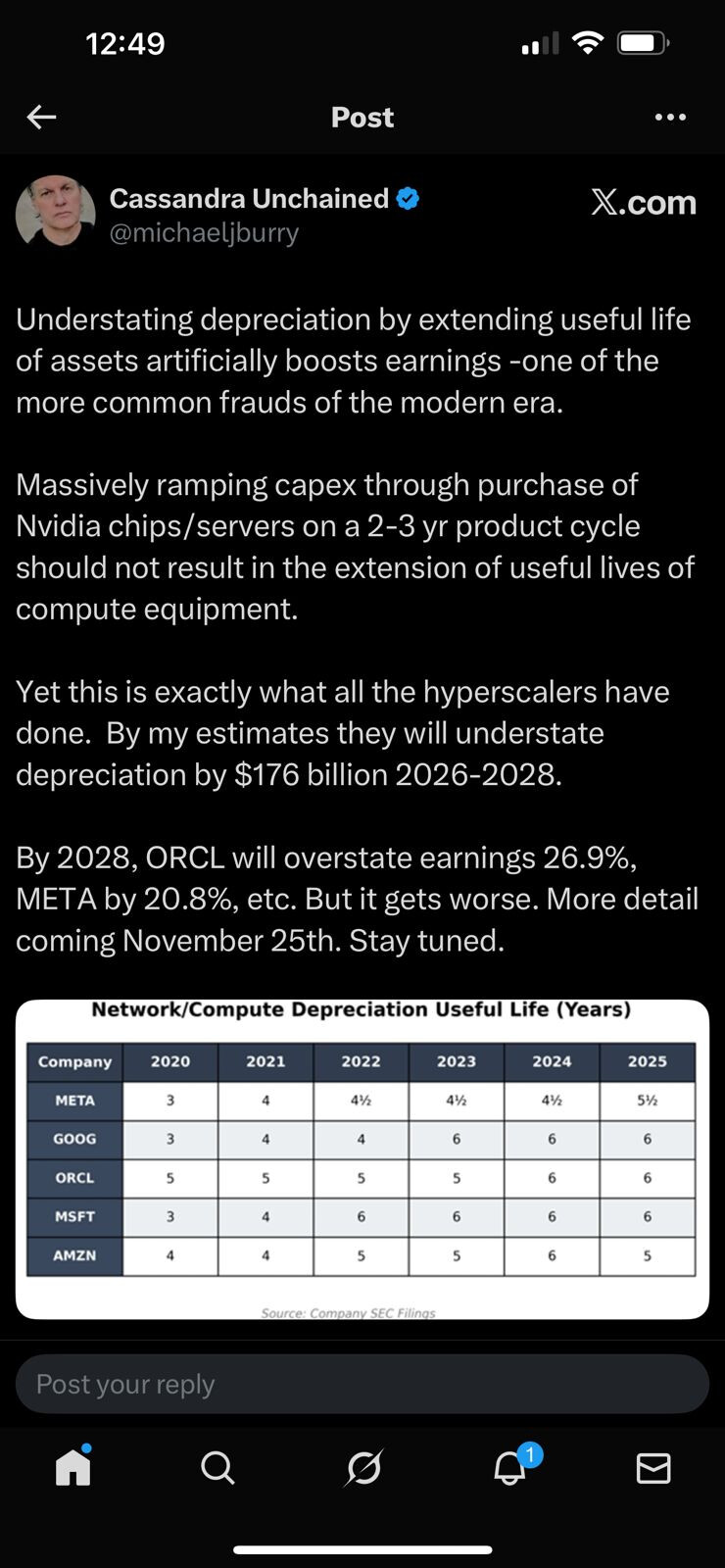Open the Grok tab

click(x=363, y=1468)
